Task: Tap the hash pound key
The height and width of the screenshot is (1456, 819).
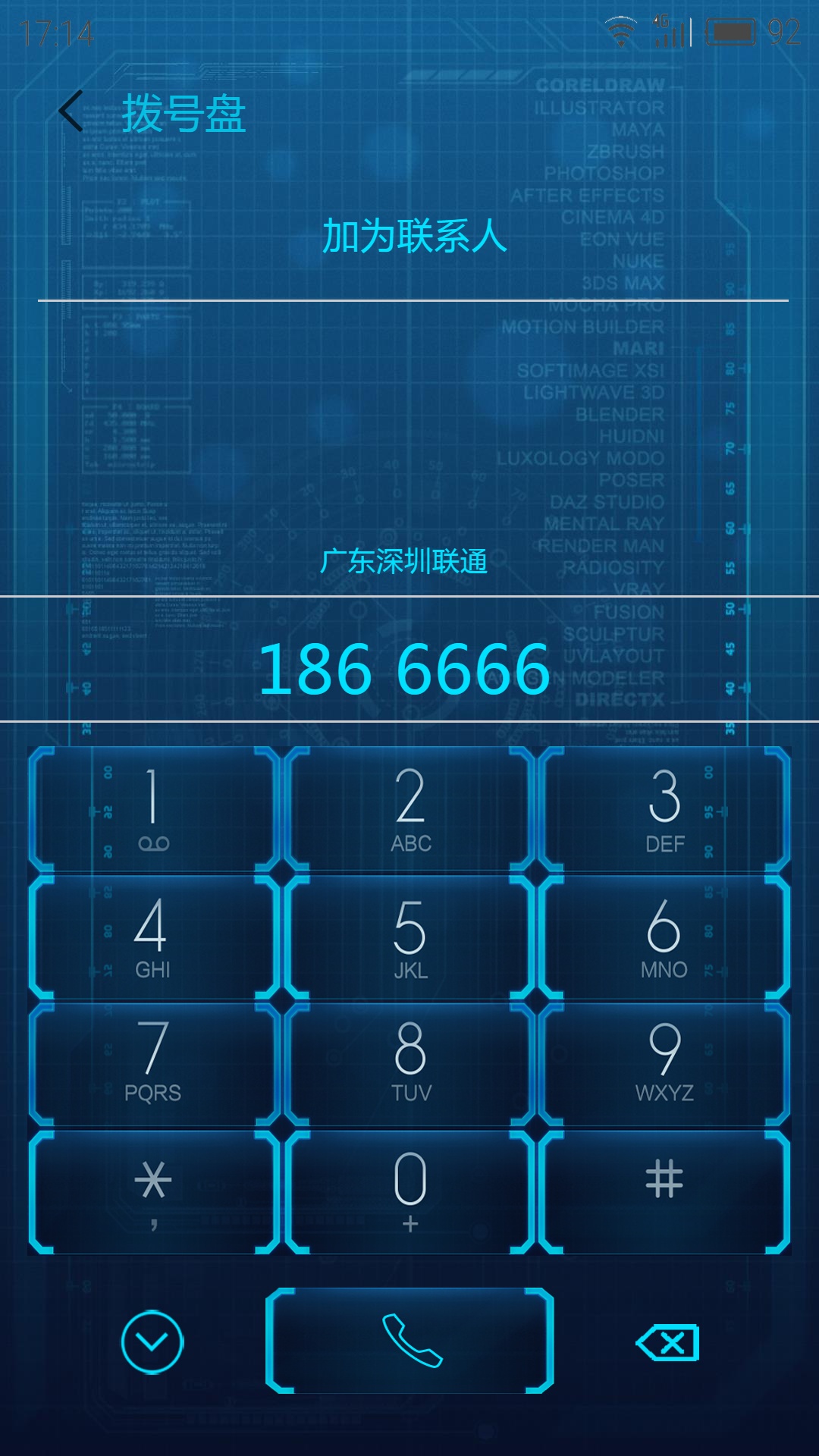Action: coord(664,1192)
